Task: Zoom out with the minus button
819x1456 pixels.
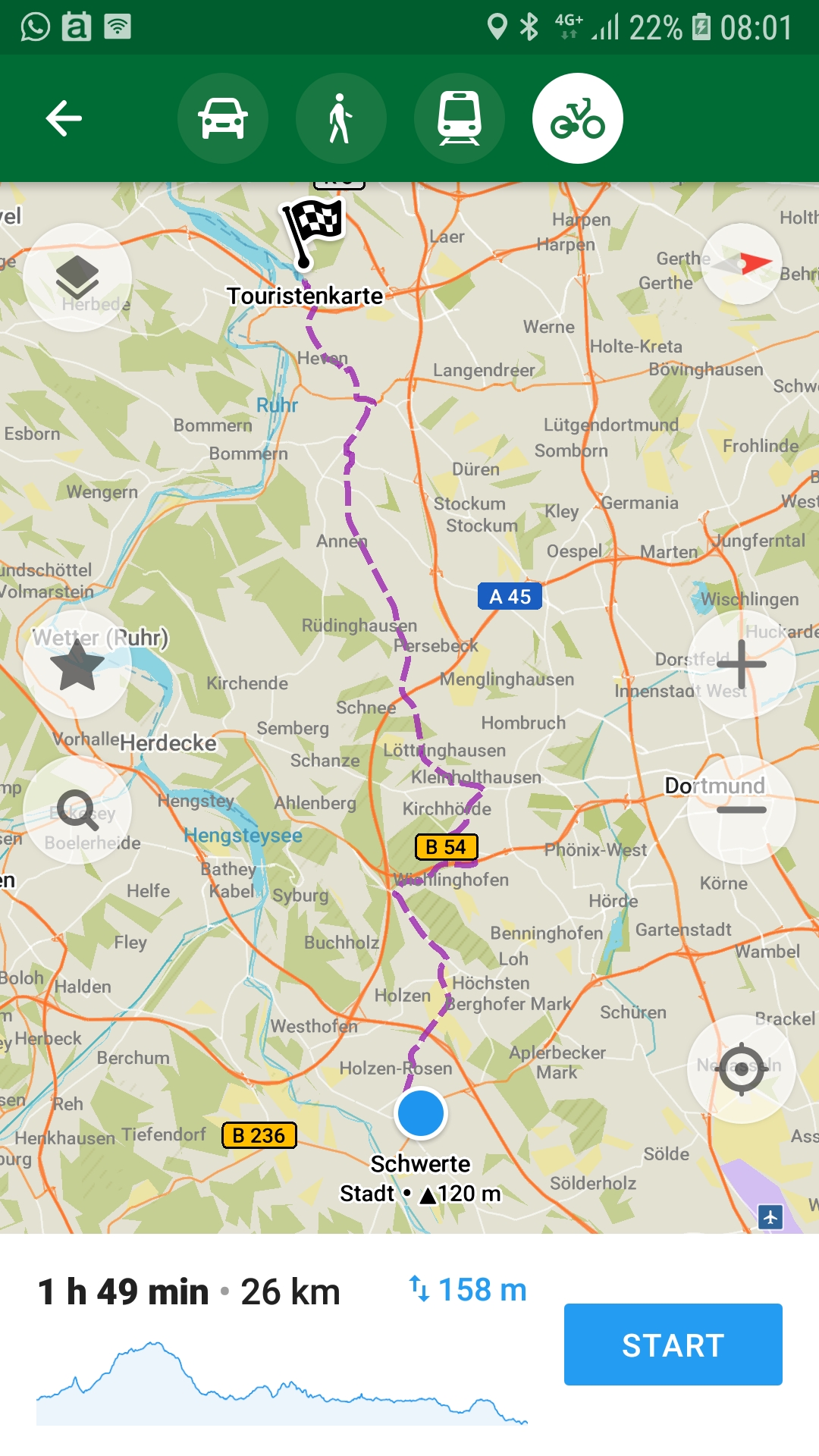Action: pyautogui.click(x=742, y=810)
